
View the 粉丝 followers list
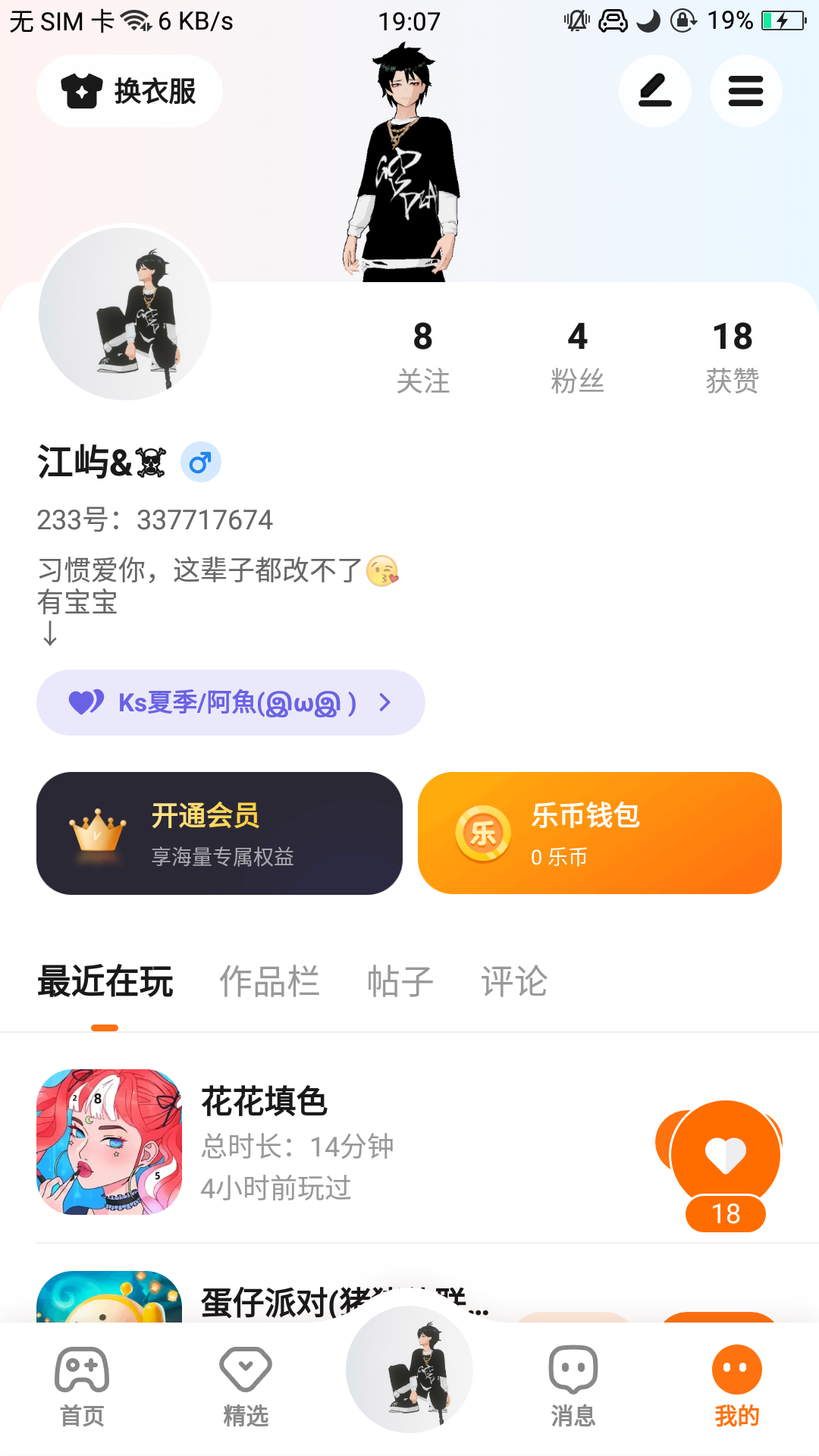pyautogui.click(x=577, y=356)
